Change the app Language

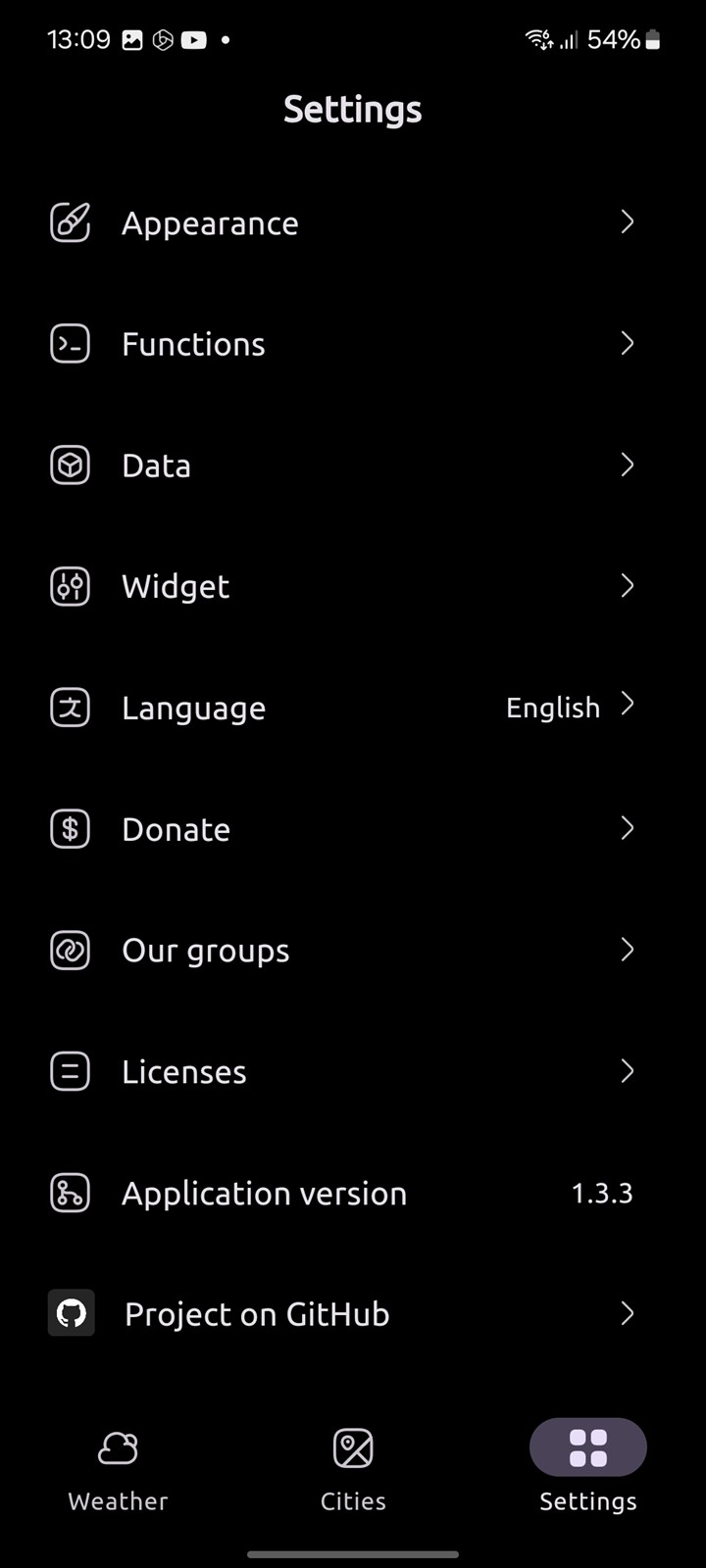[x=353, y=708]
